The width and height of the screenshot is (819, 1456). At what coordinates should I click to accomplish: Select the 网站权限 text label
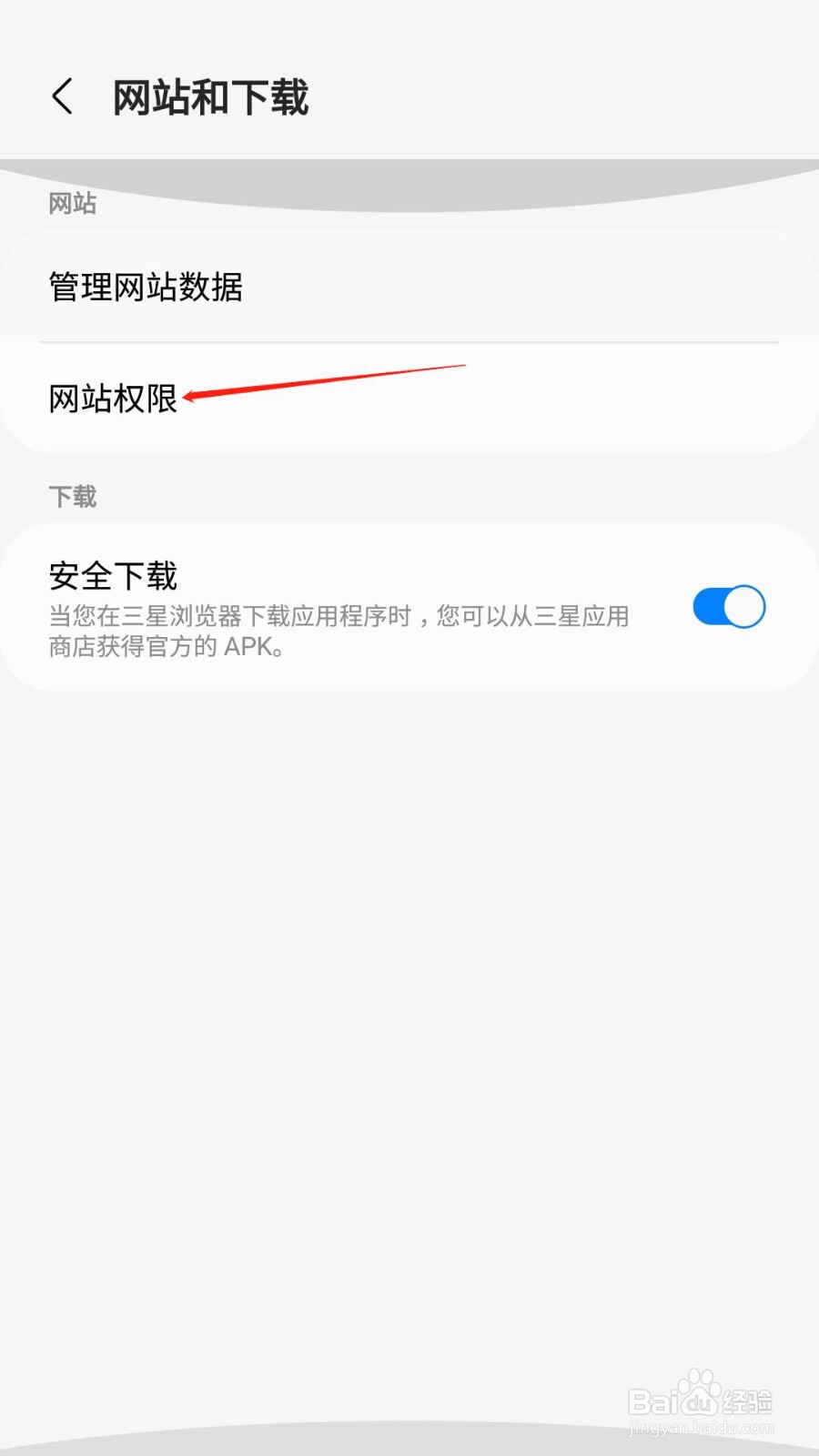click(111, 397)
